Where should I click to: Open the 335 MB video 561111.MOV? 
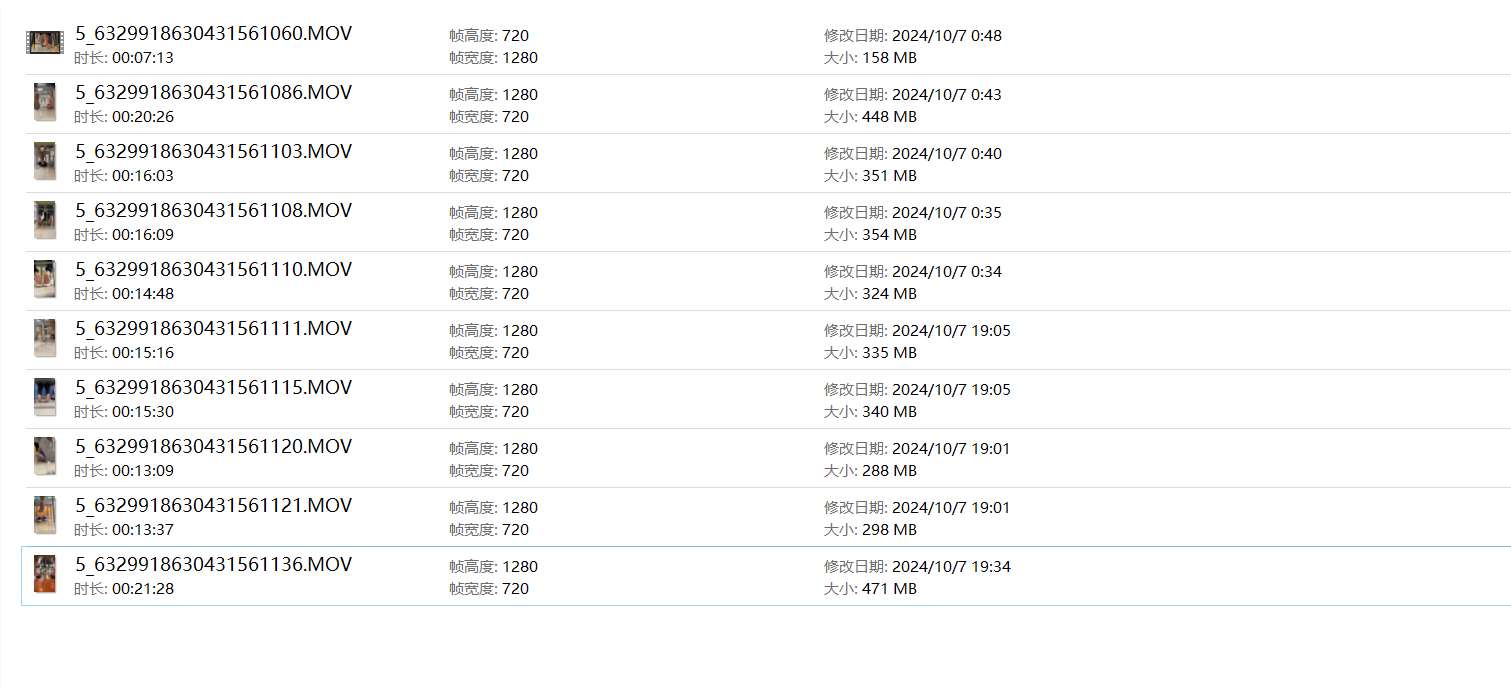tap(213, 329)
